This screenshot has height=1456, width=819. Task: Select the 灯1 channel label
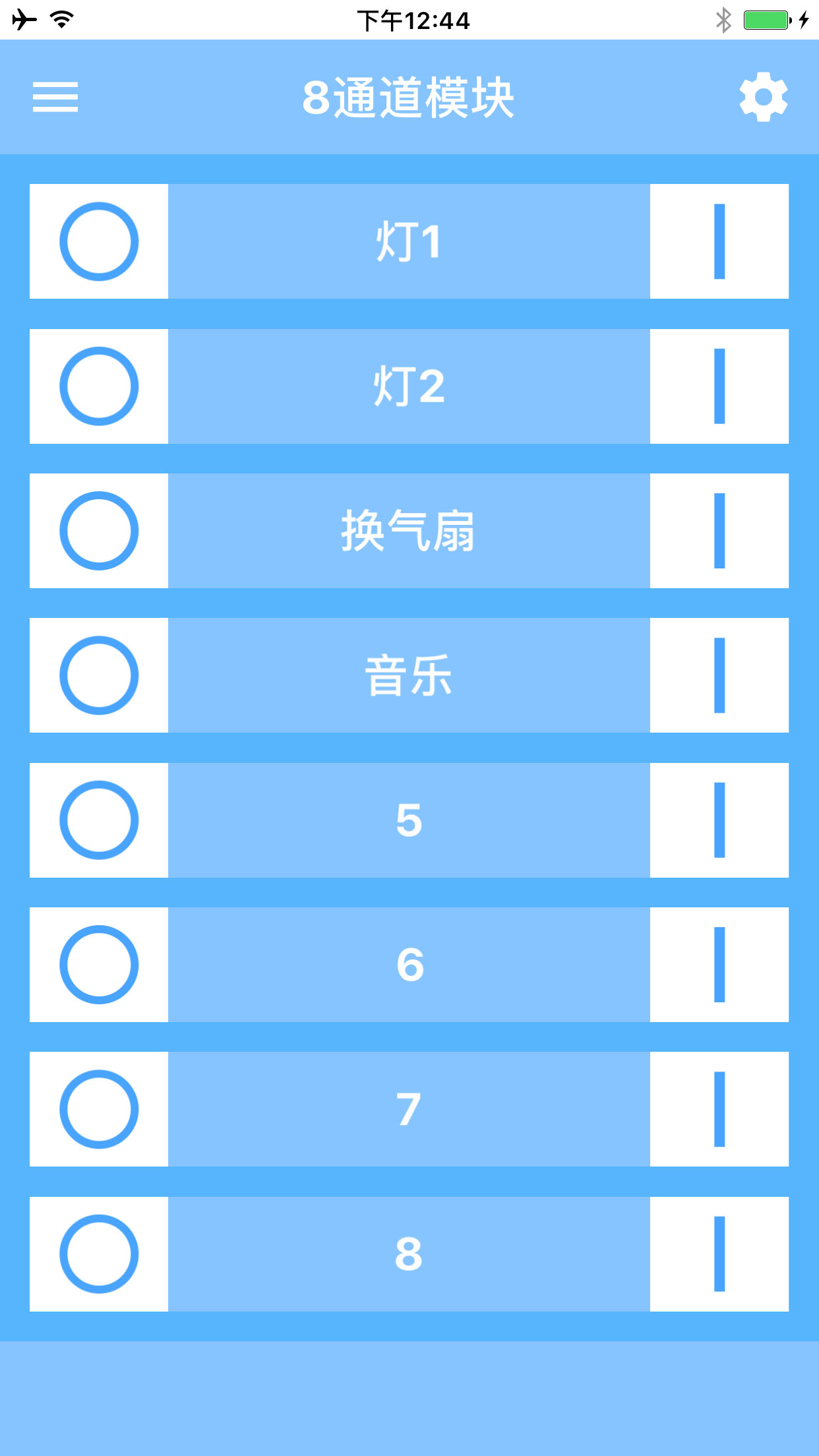pyautogui.click(x=409, y=241)
